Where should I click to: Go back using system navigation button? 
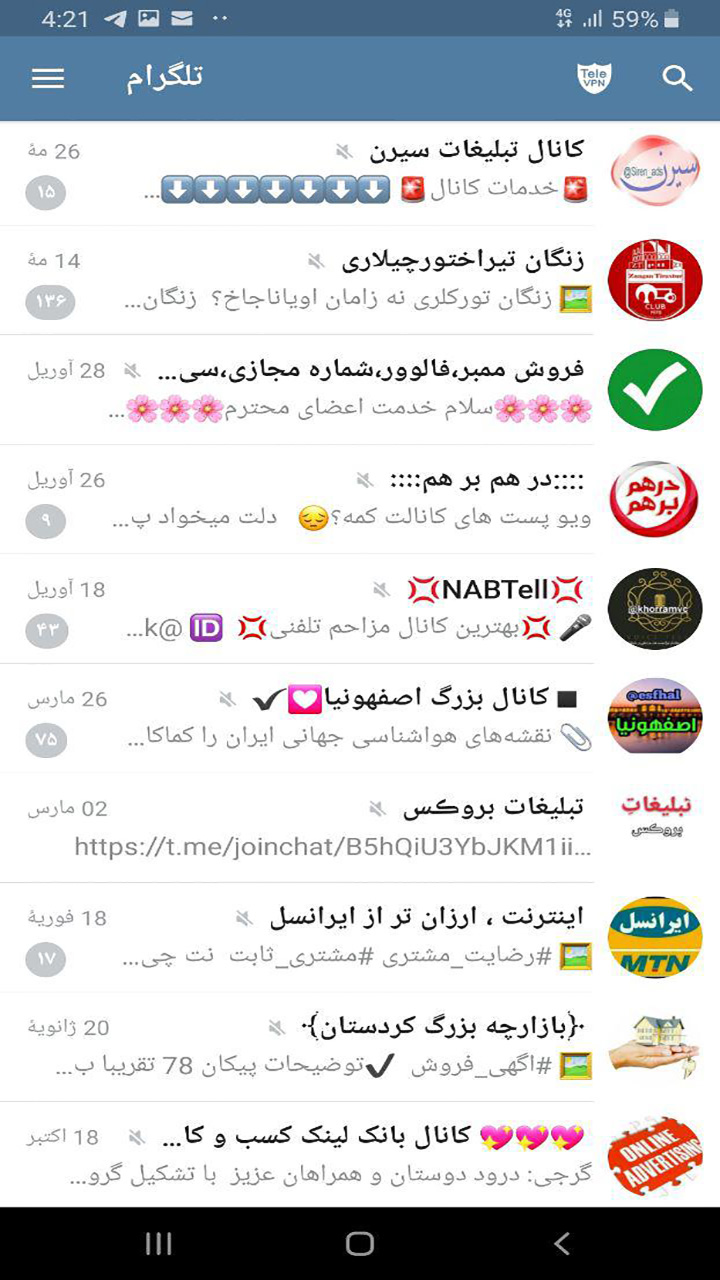(x=562, y=1243)
